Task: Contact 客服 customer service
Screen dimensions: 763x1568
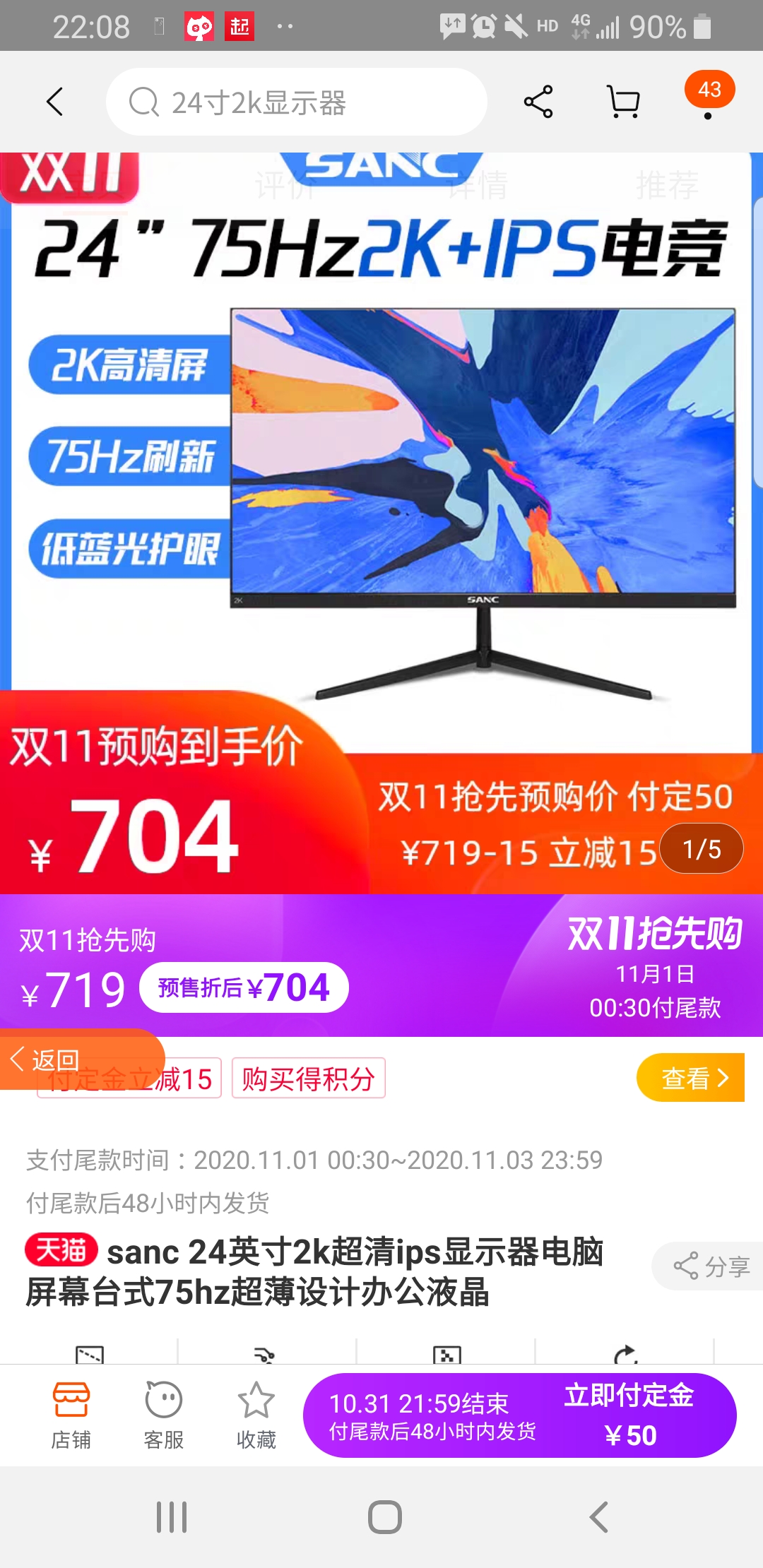Action: (x=164, y=1415)
